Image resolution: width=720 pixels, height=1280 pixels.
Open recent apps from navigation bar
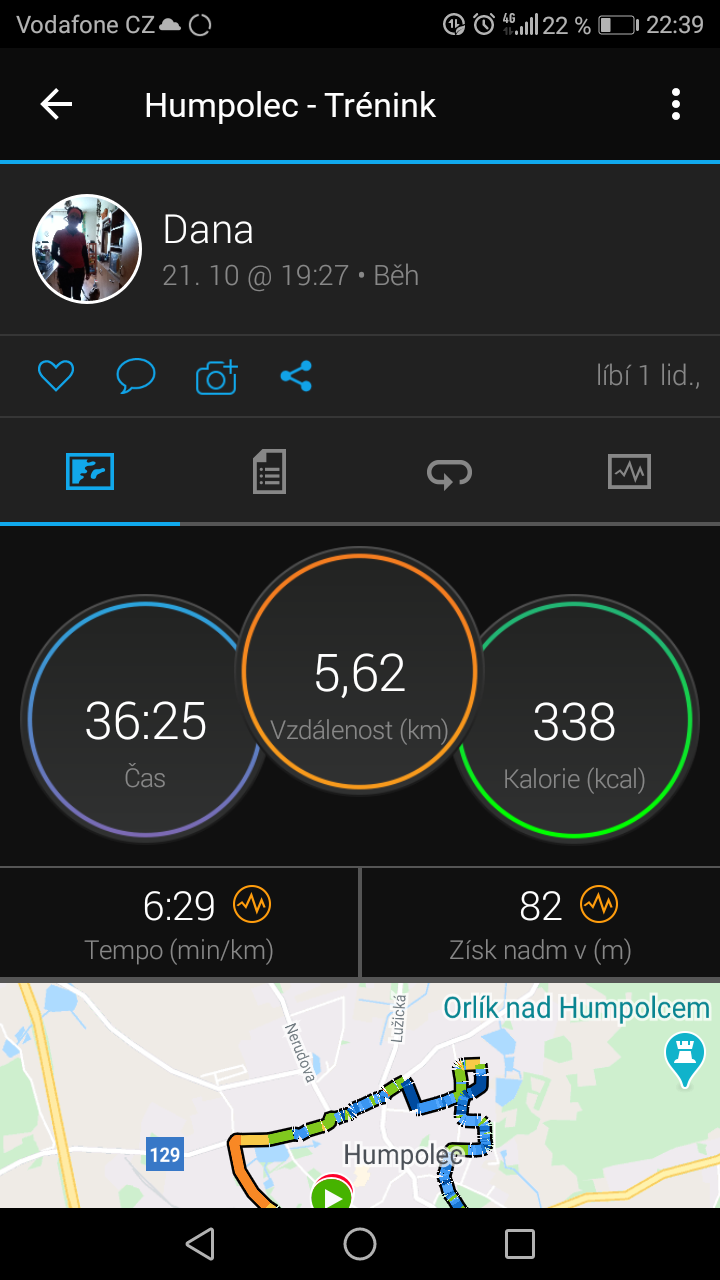tap(520, 1244)
